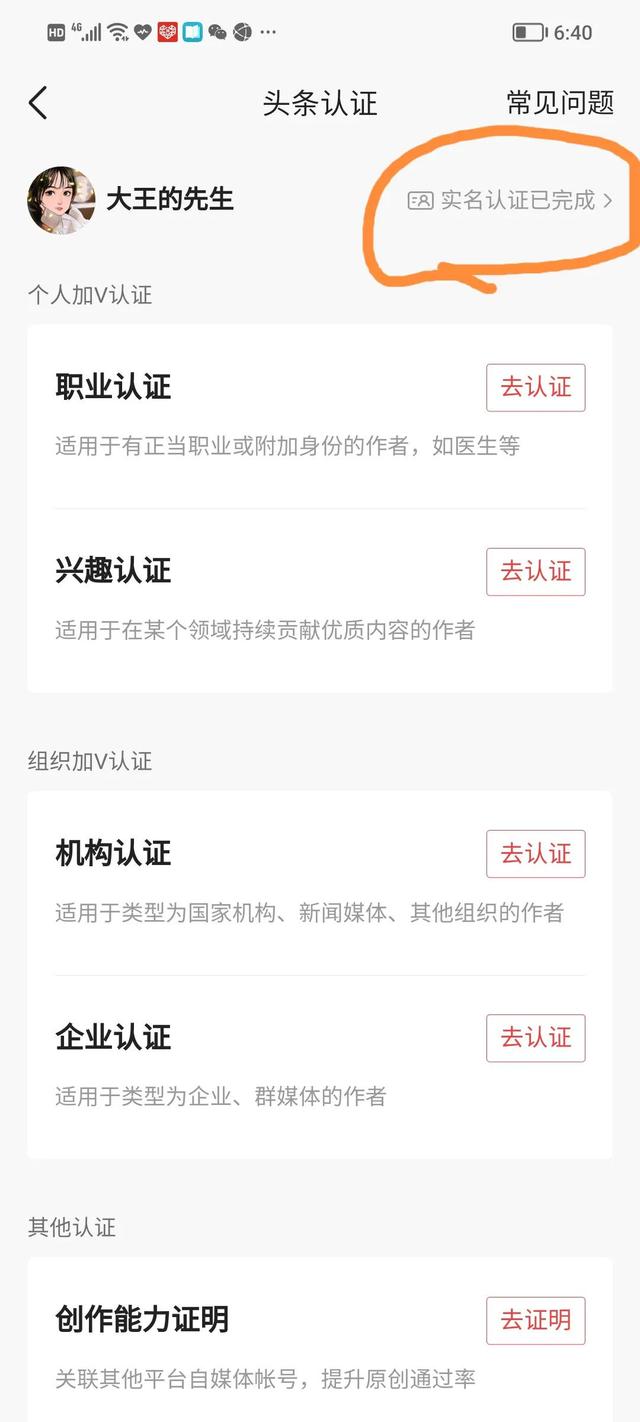The height and width of the screenshot is (1422, 640).
Task: Open 大王的先生 profile avatar
Action: (x=61, y=200)
